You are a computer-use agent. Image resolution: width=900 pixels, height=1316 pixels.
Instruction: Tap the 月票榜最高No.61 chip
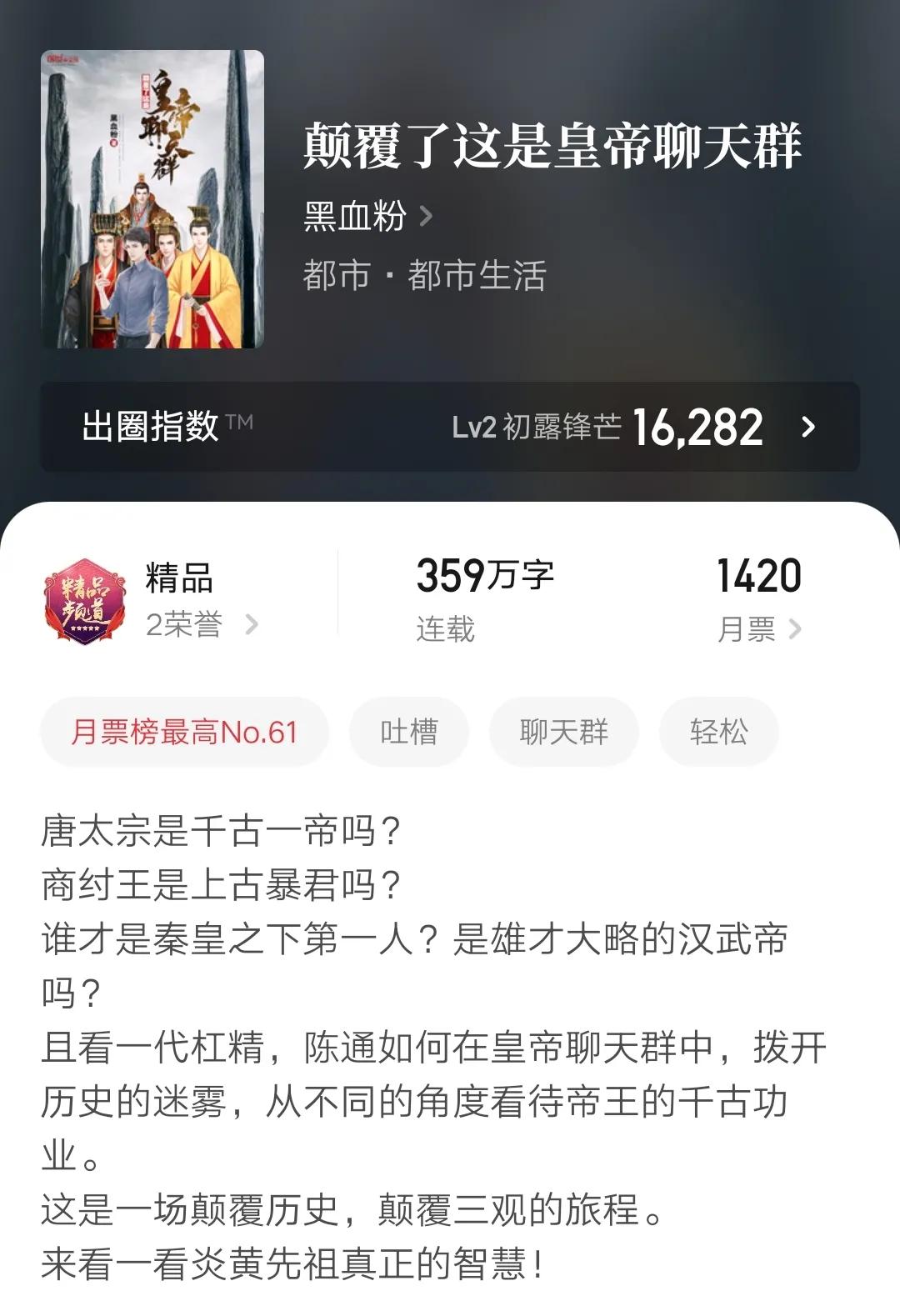point(184,732)
